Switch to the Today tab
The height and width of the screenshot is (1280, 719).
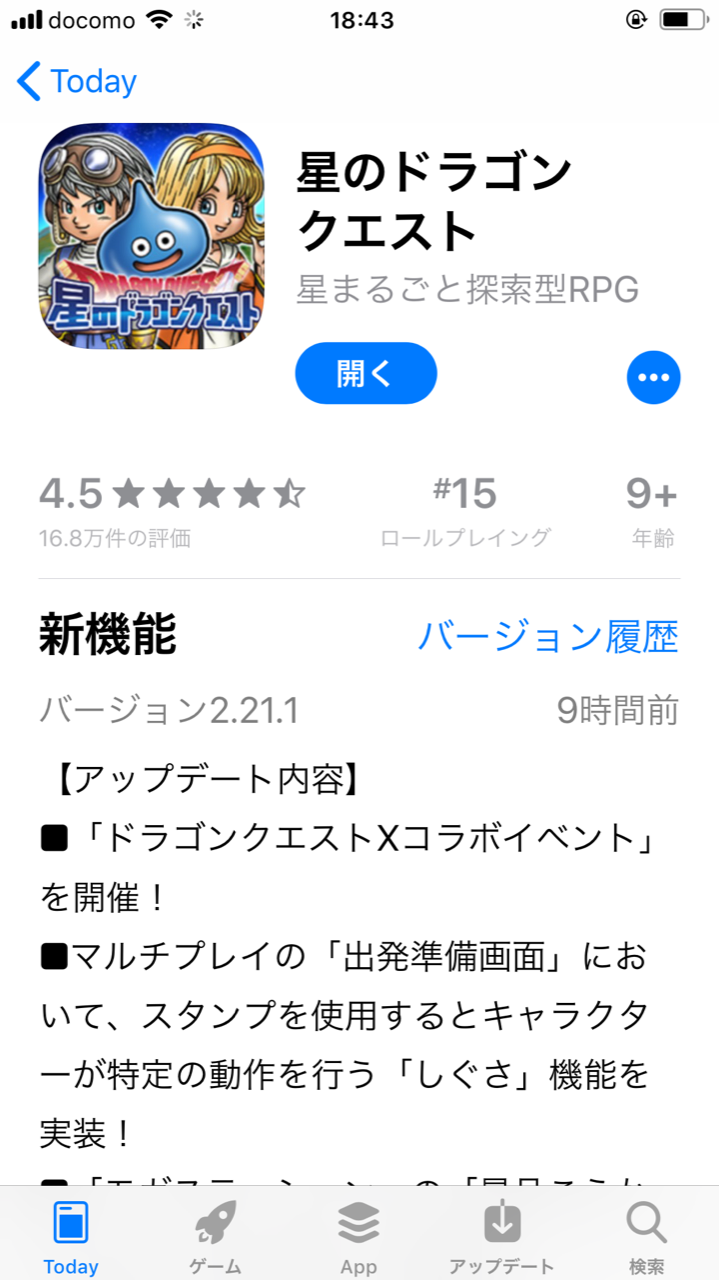coord(71,1238)
